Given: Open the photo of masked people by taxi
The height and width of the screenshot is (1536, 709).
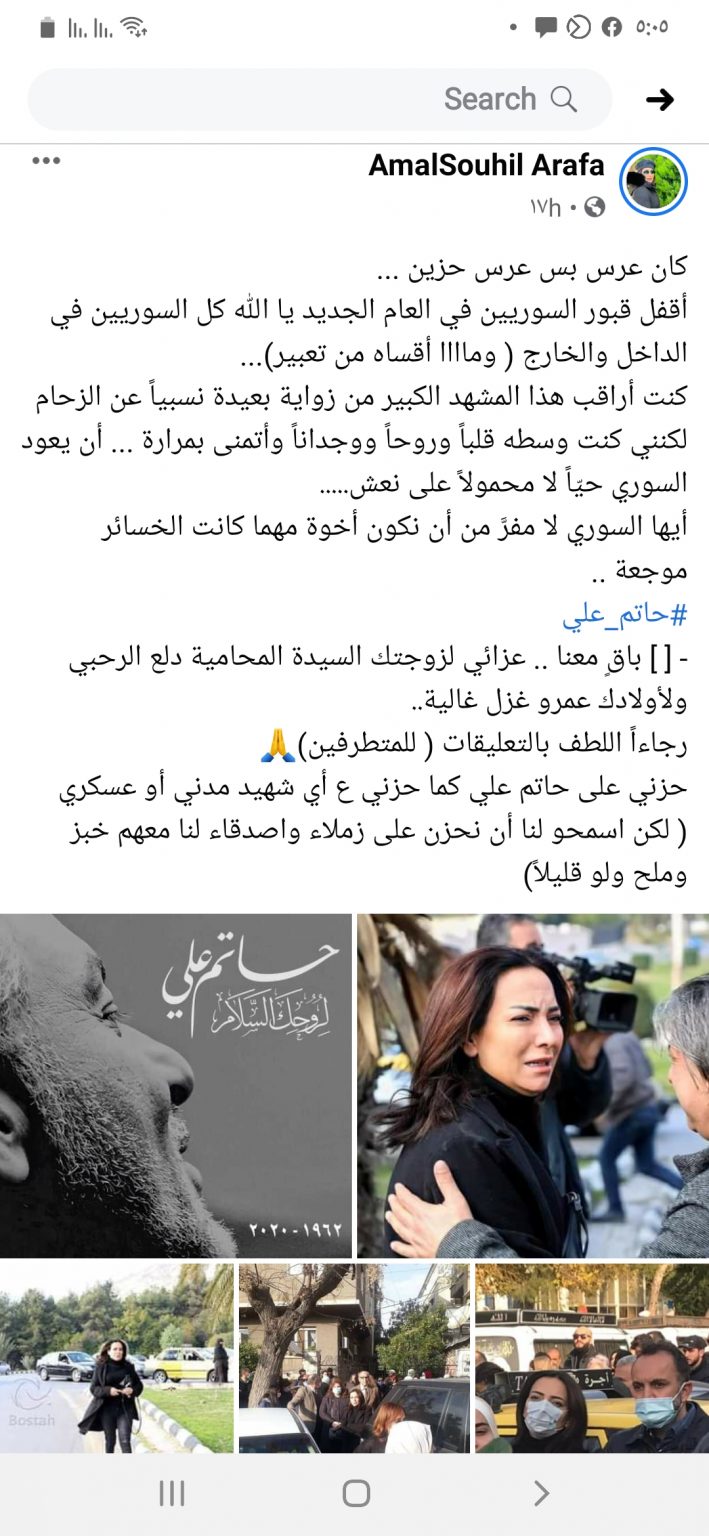Looking at the screenshot, I should (x=592, y=1358).
